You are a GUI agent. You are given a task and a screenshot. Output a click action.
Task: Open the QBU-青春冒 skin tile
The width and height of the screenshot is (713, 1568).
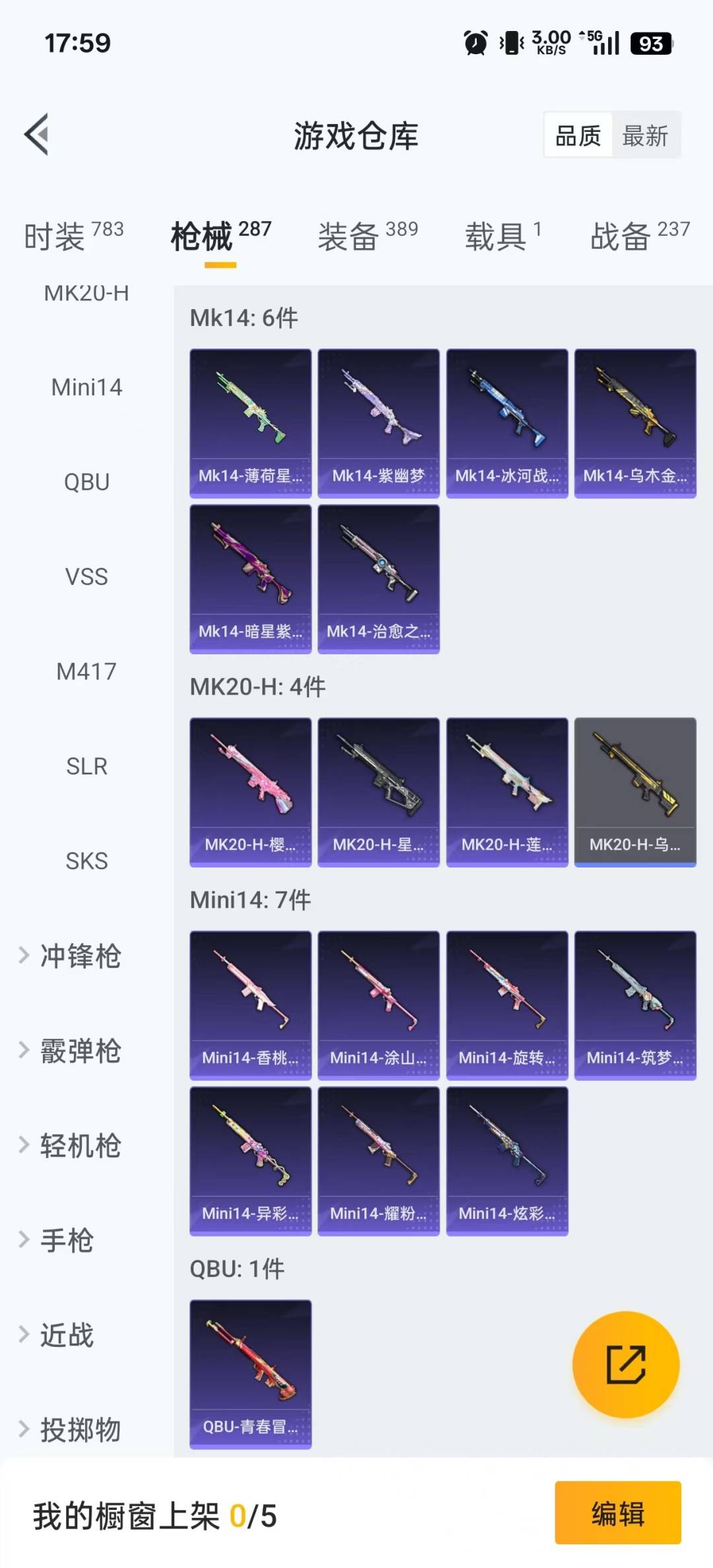click(250, 1373)
